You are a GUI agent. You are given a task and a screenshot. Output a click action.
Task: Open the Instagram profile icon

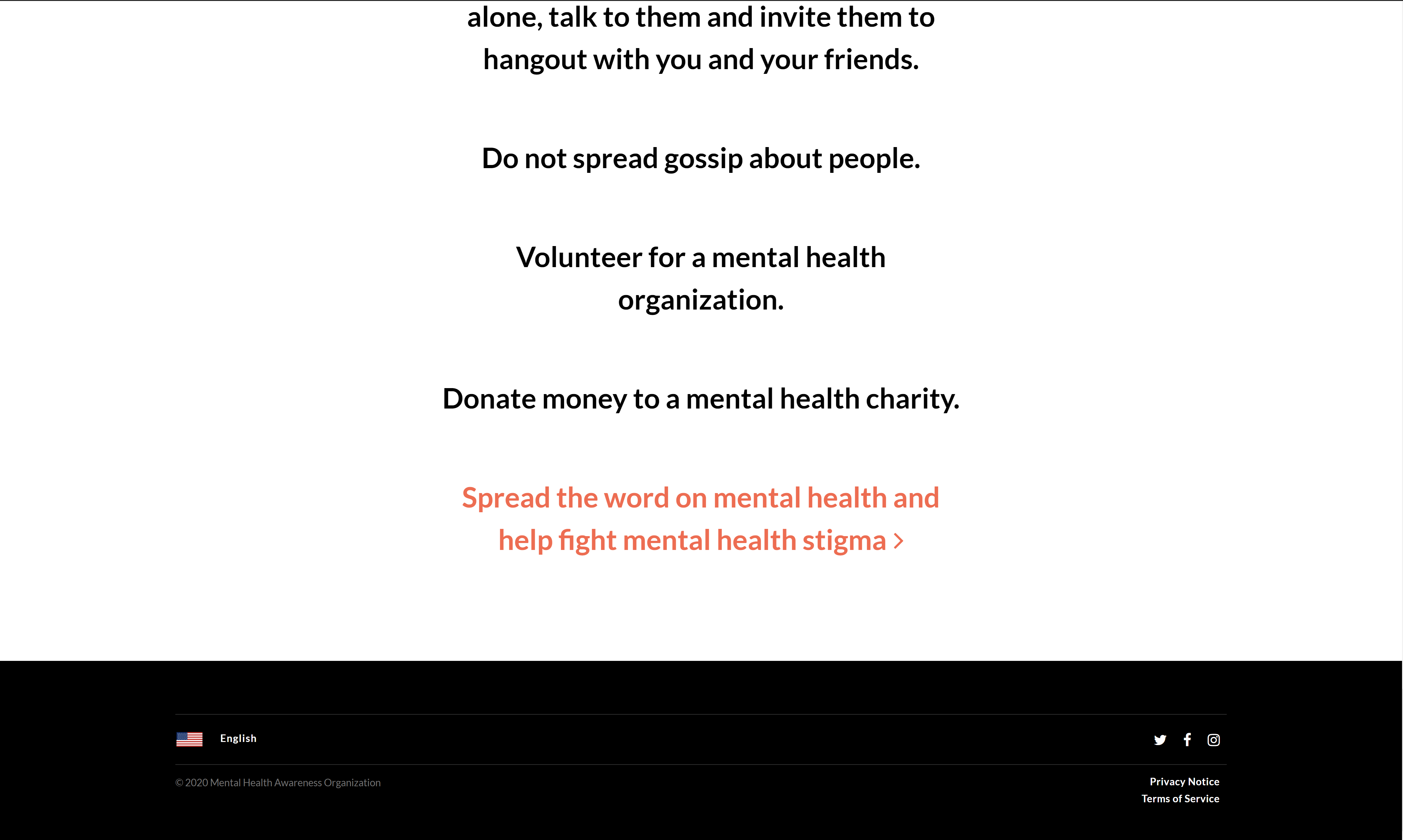[x=1214, y=740]
